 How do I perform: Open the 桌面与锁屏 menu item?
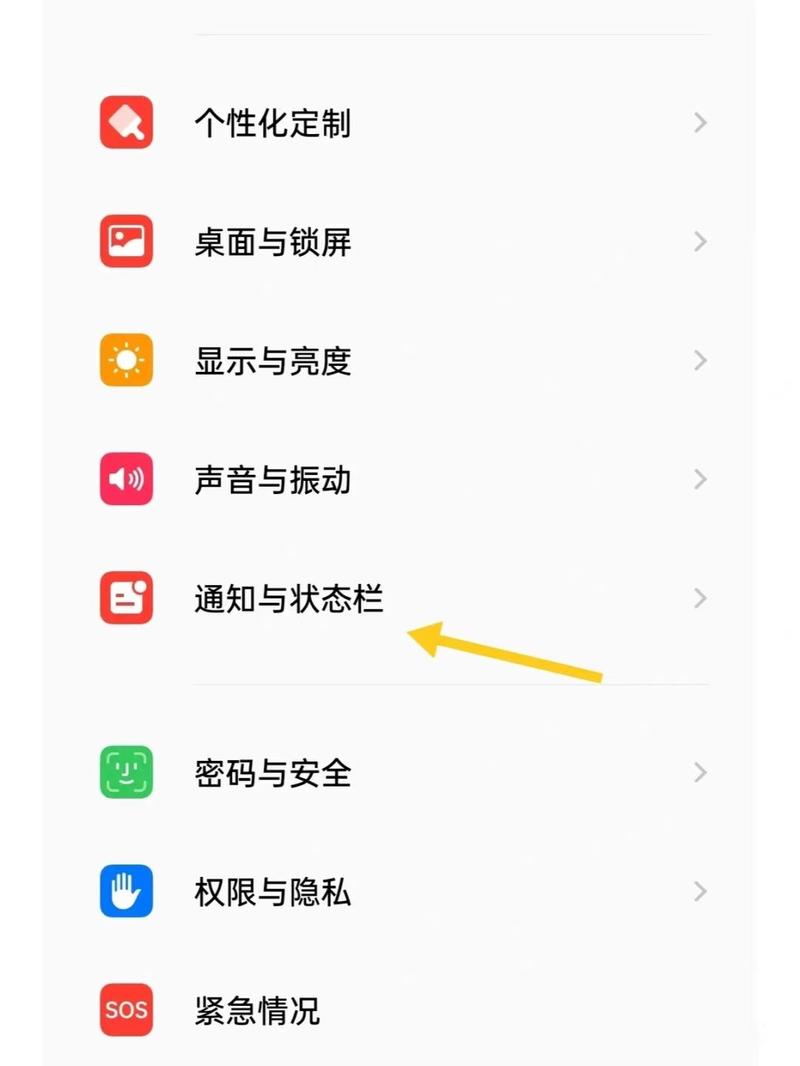pos(272,241)
